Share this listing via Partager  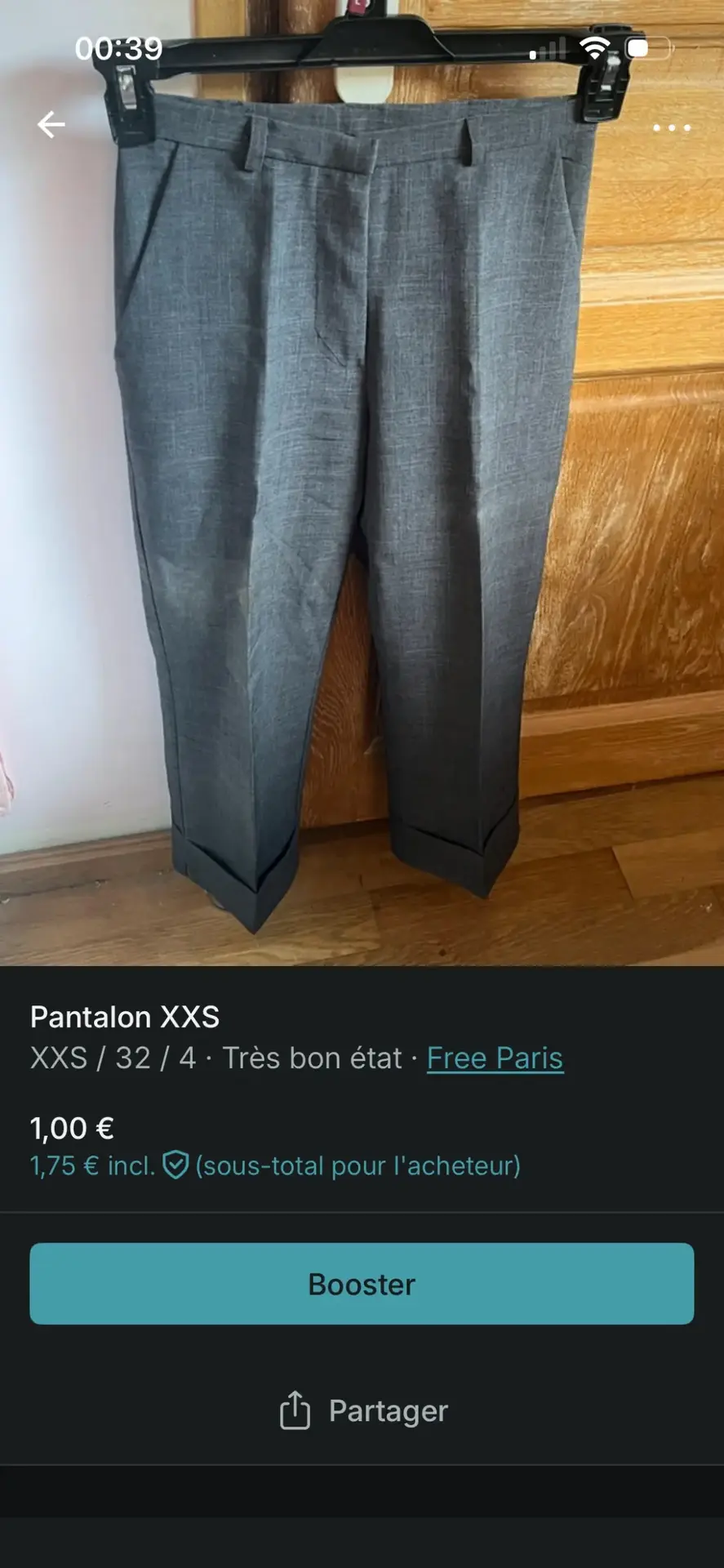coord(363,1410)
